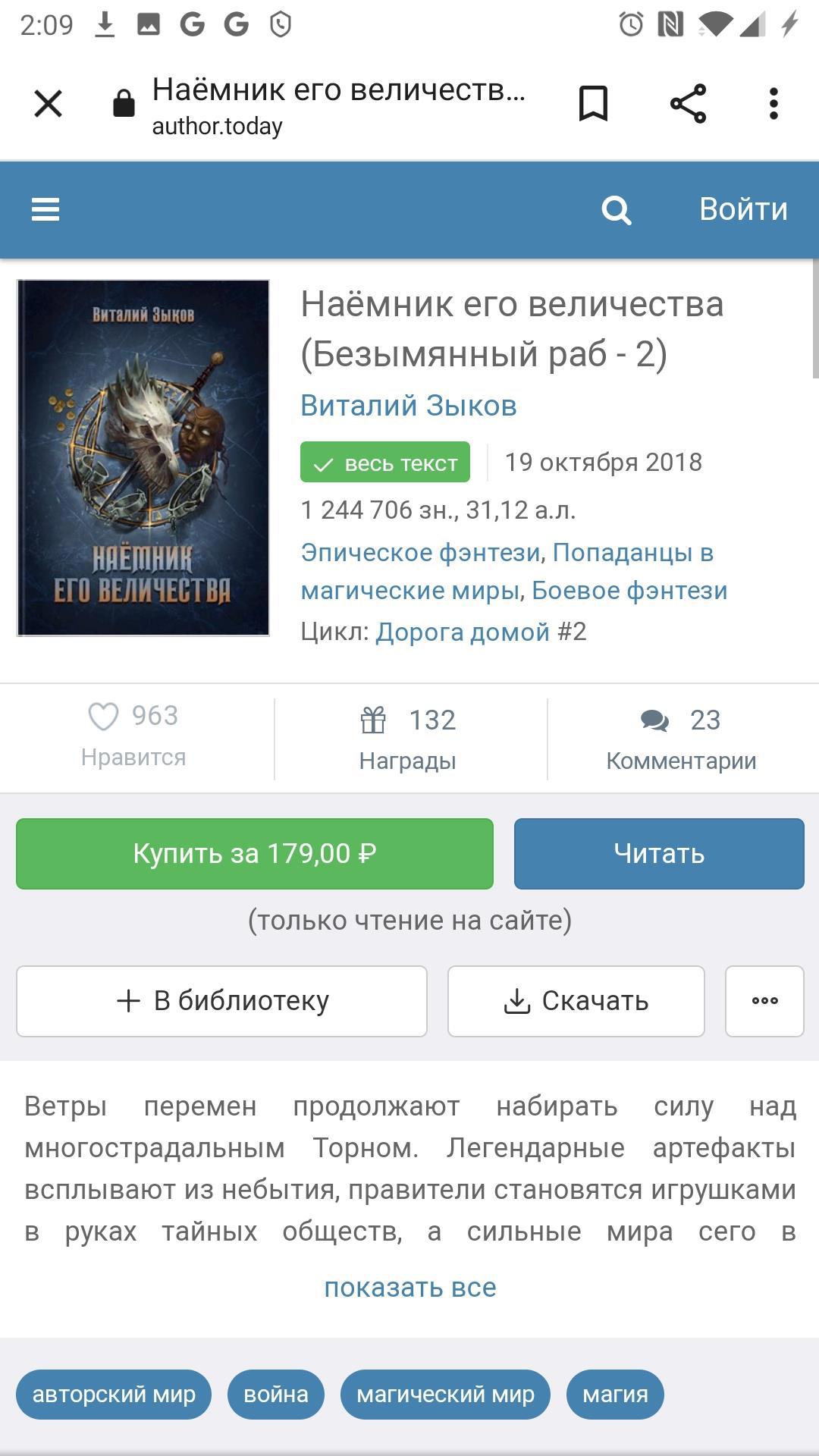Open author Виталий Зыков's page
The height and width of the screenshot is (1456, 819).
coord(408,405)
